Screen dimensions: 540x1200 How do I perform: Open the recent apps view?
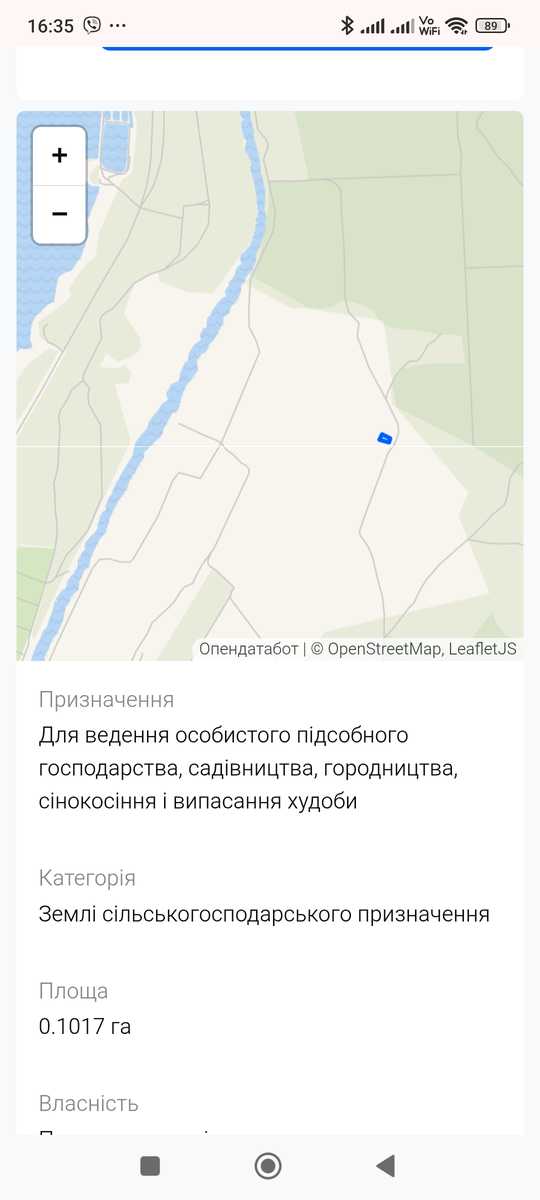(150, 1165)
